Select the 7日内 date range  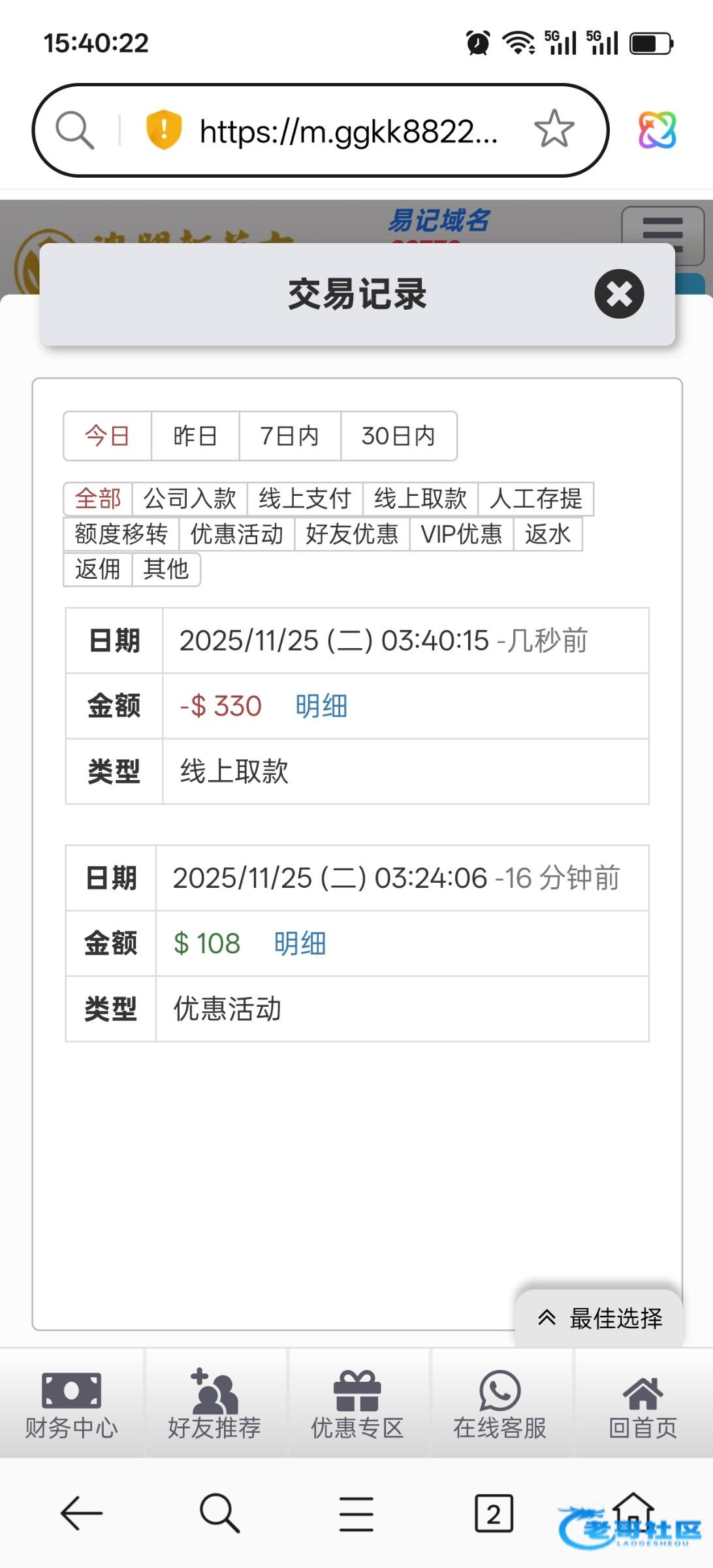(x=289, y=436)
